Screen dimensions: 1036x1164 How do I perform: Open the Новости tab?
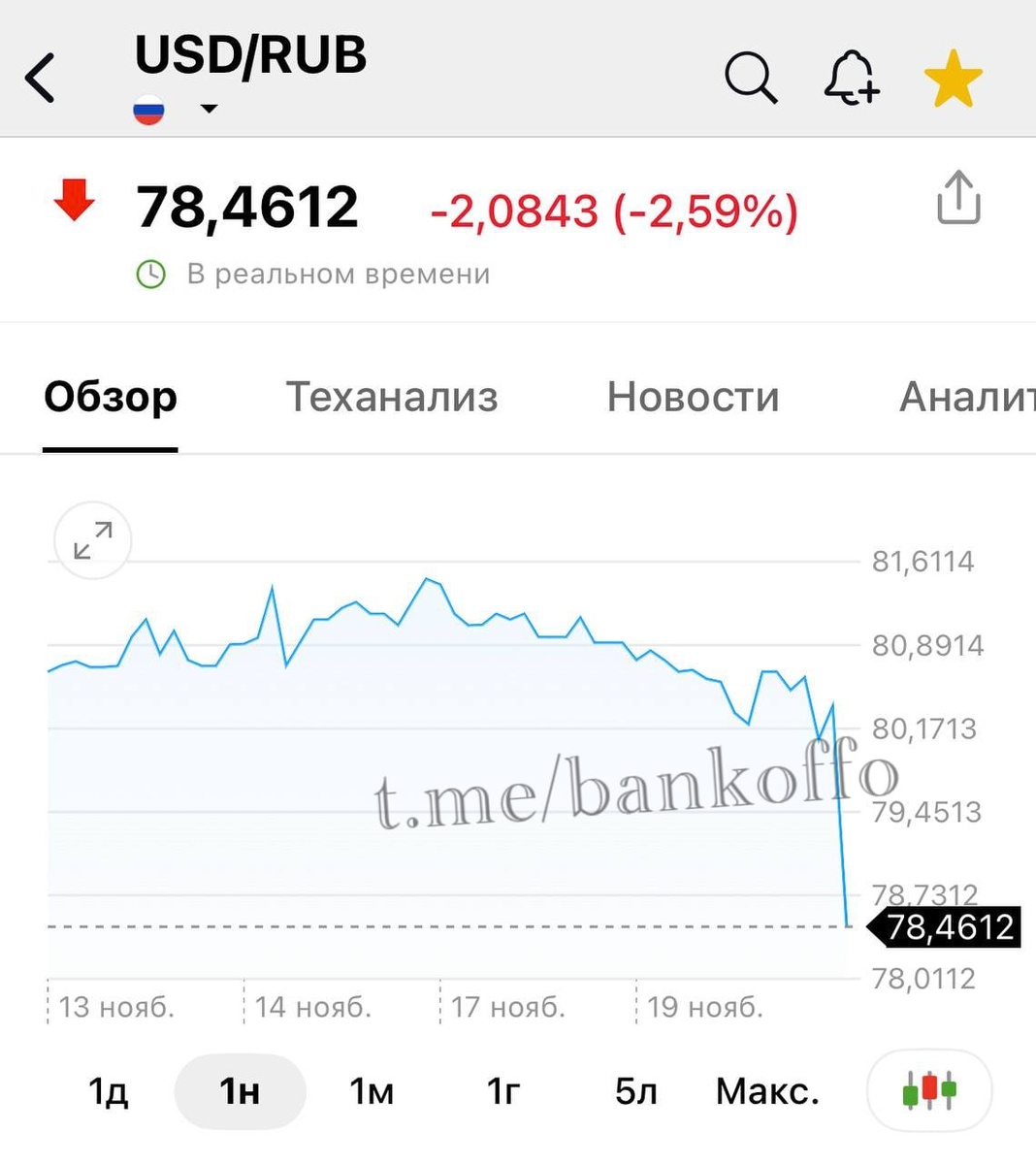[693, 397]
